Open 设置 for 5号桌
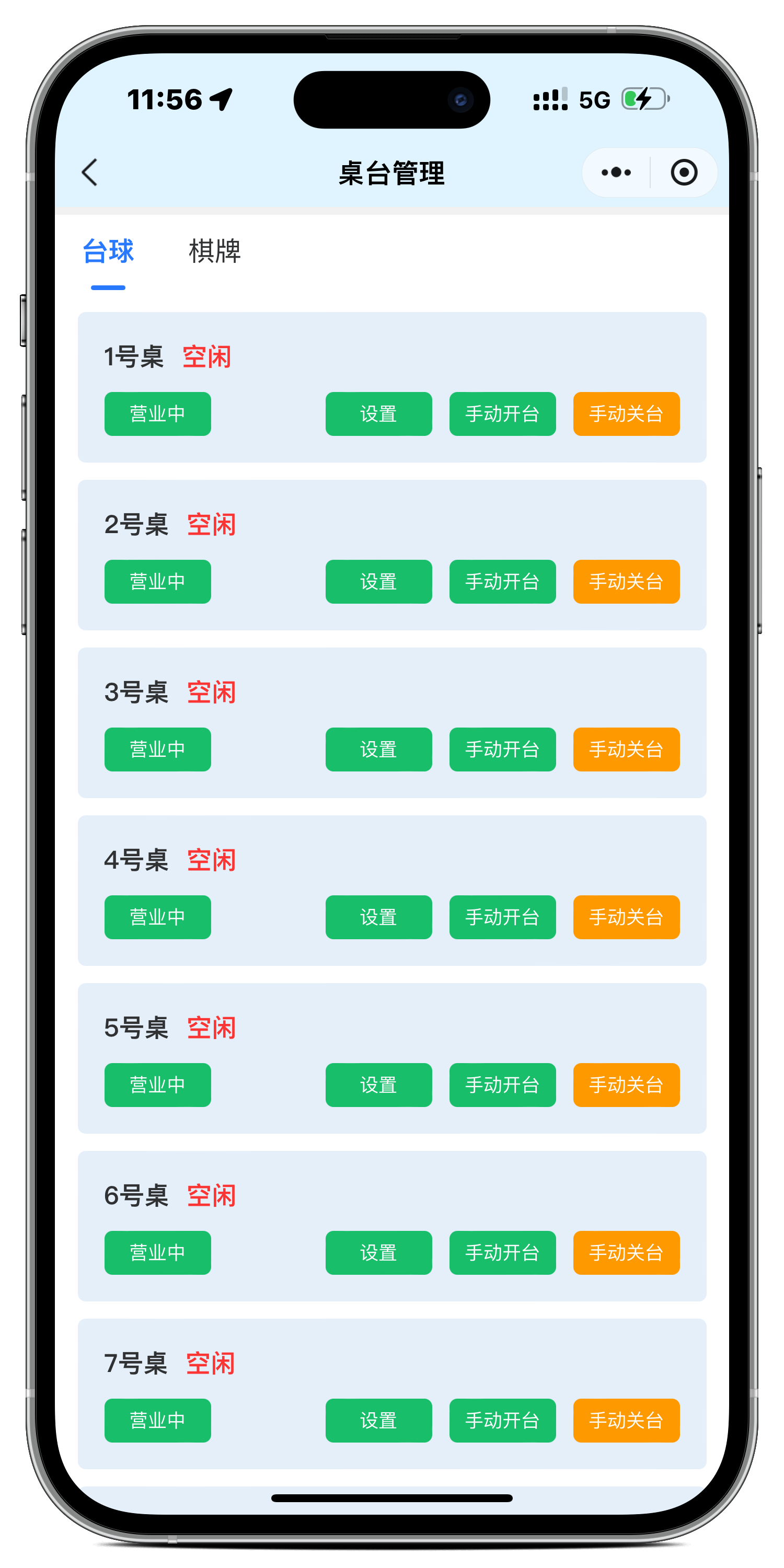This screenshot has height=1568, width=784. pyautogui.click(x=378, y=1085)
